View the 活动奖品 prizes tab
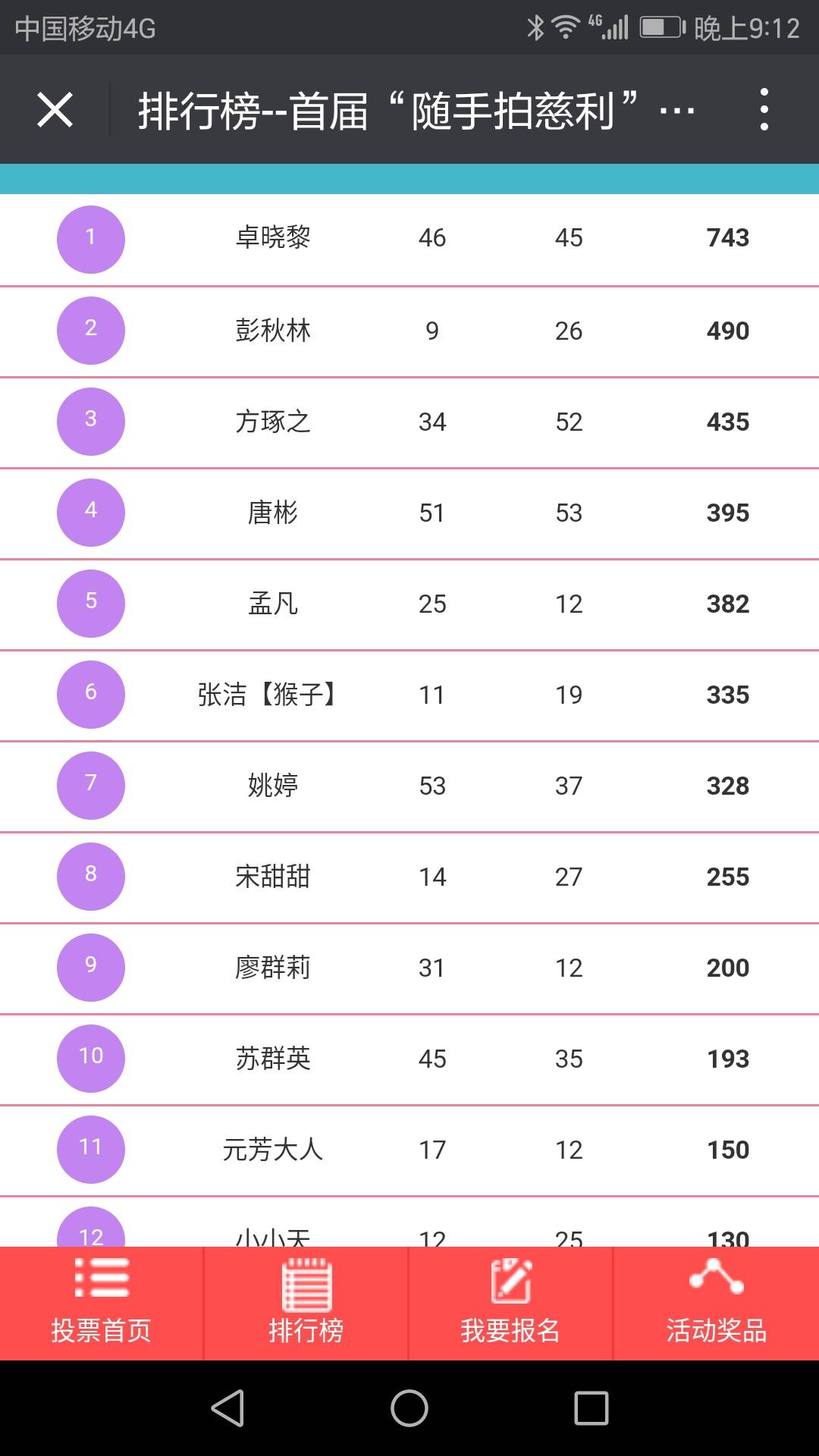 point(716,1303)
